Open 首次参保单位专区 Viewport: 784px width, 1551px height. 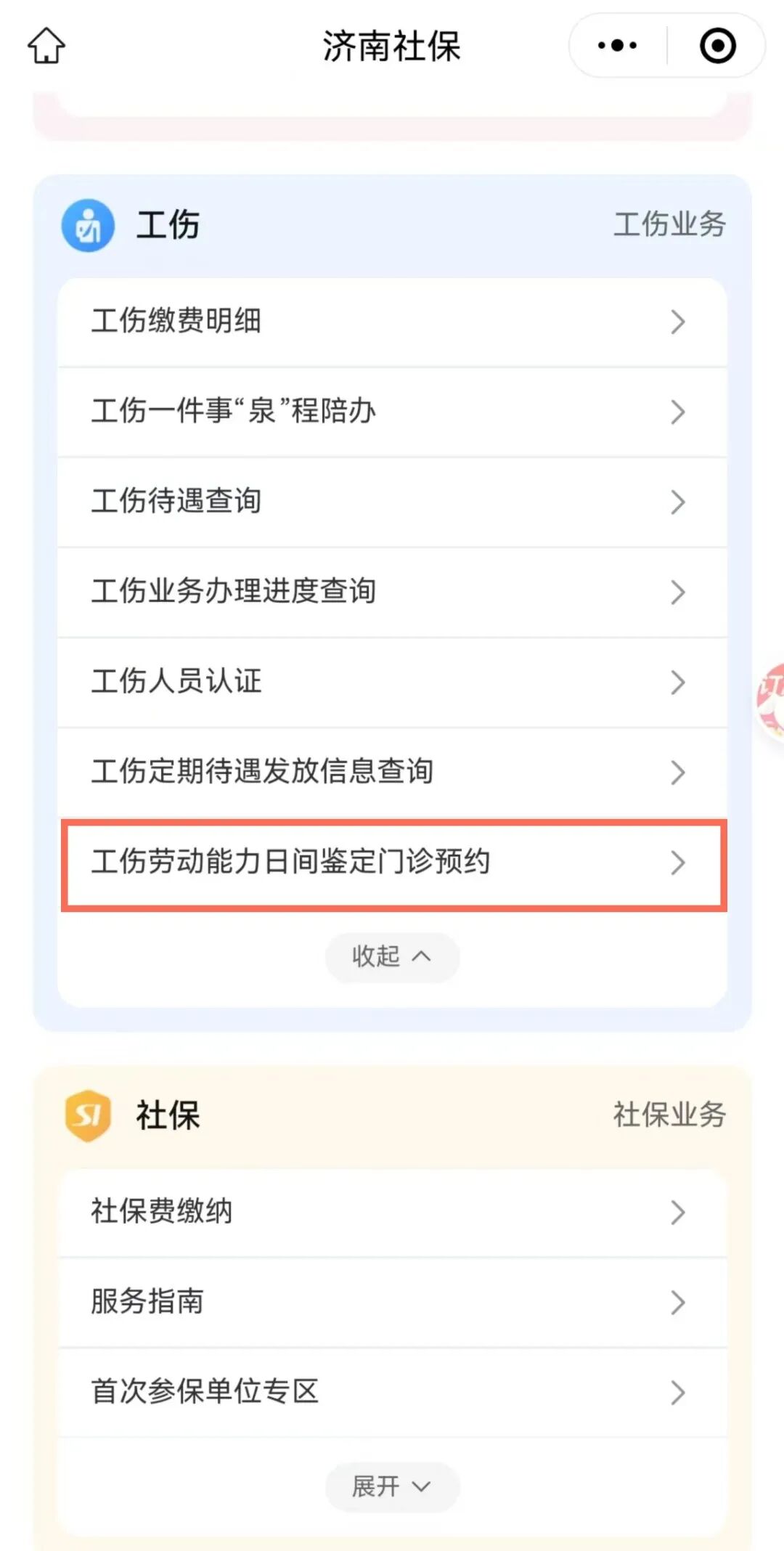(x=392, y=1391)
